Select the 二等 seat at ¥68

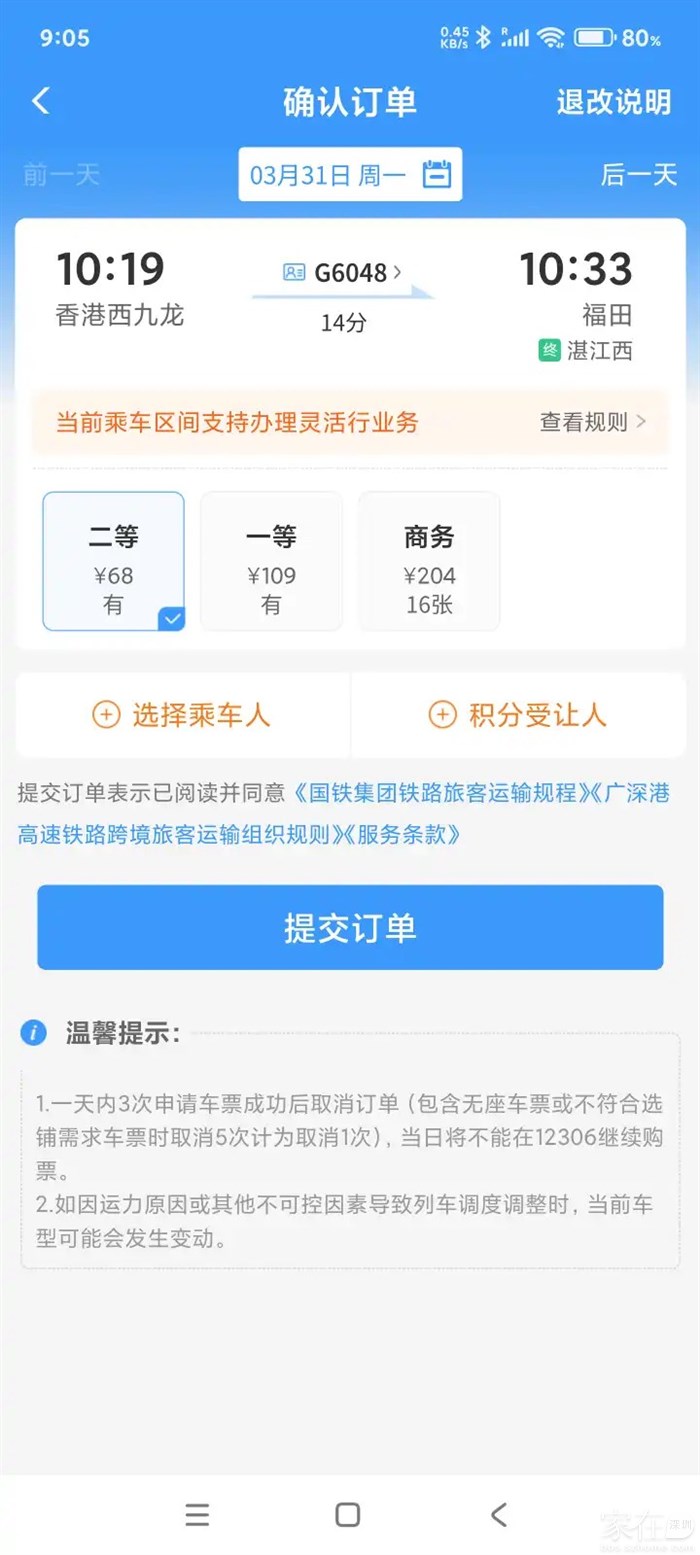click(113, 561)
